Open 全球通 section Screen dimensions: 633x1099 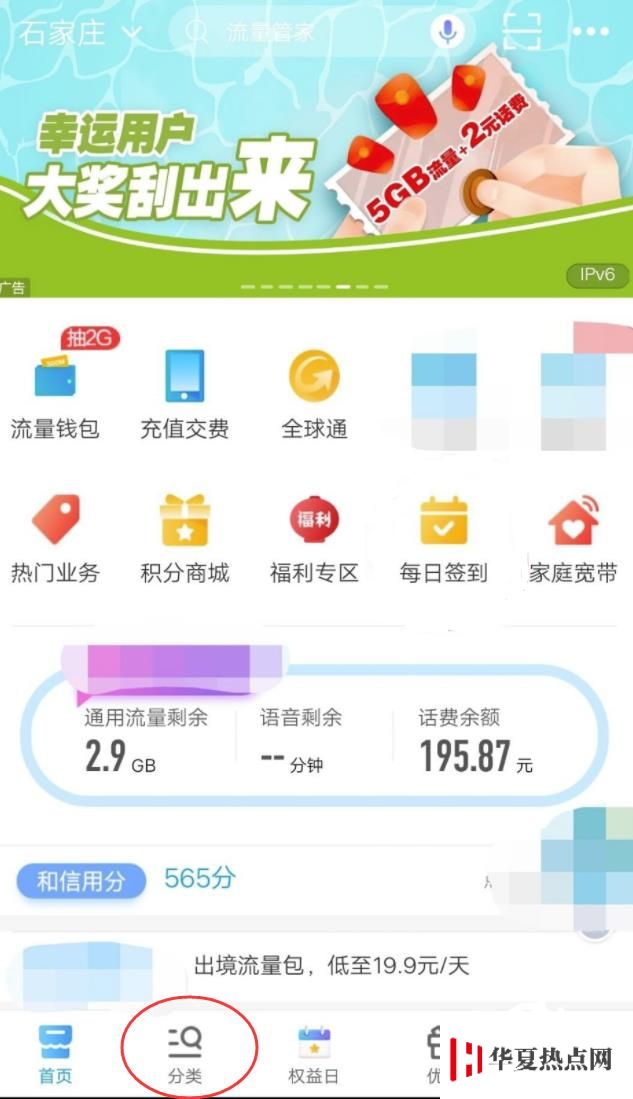(314, 395)
